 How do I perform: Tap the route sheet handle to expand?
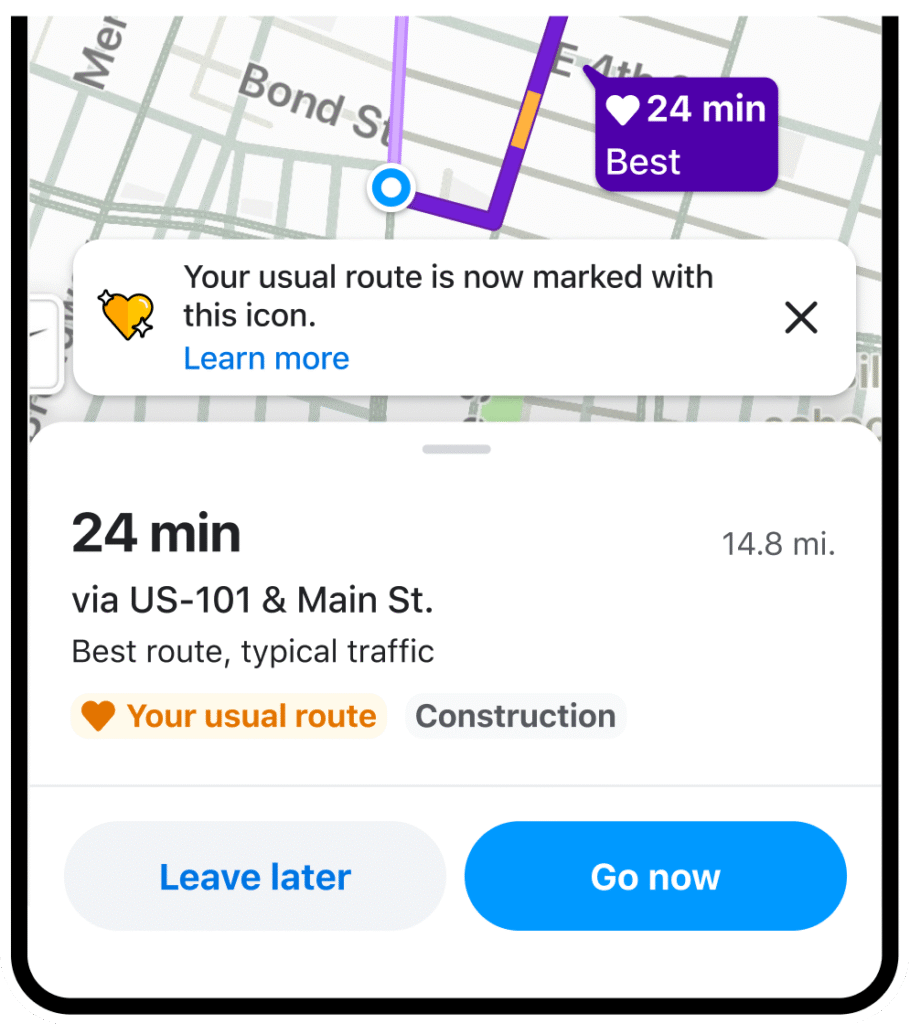pyautogui.click(x=456, y=449)
